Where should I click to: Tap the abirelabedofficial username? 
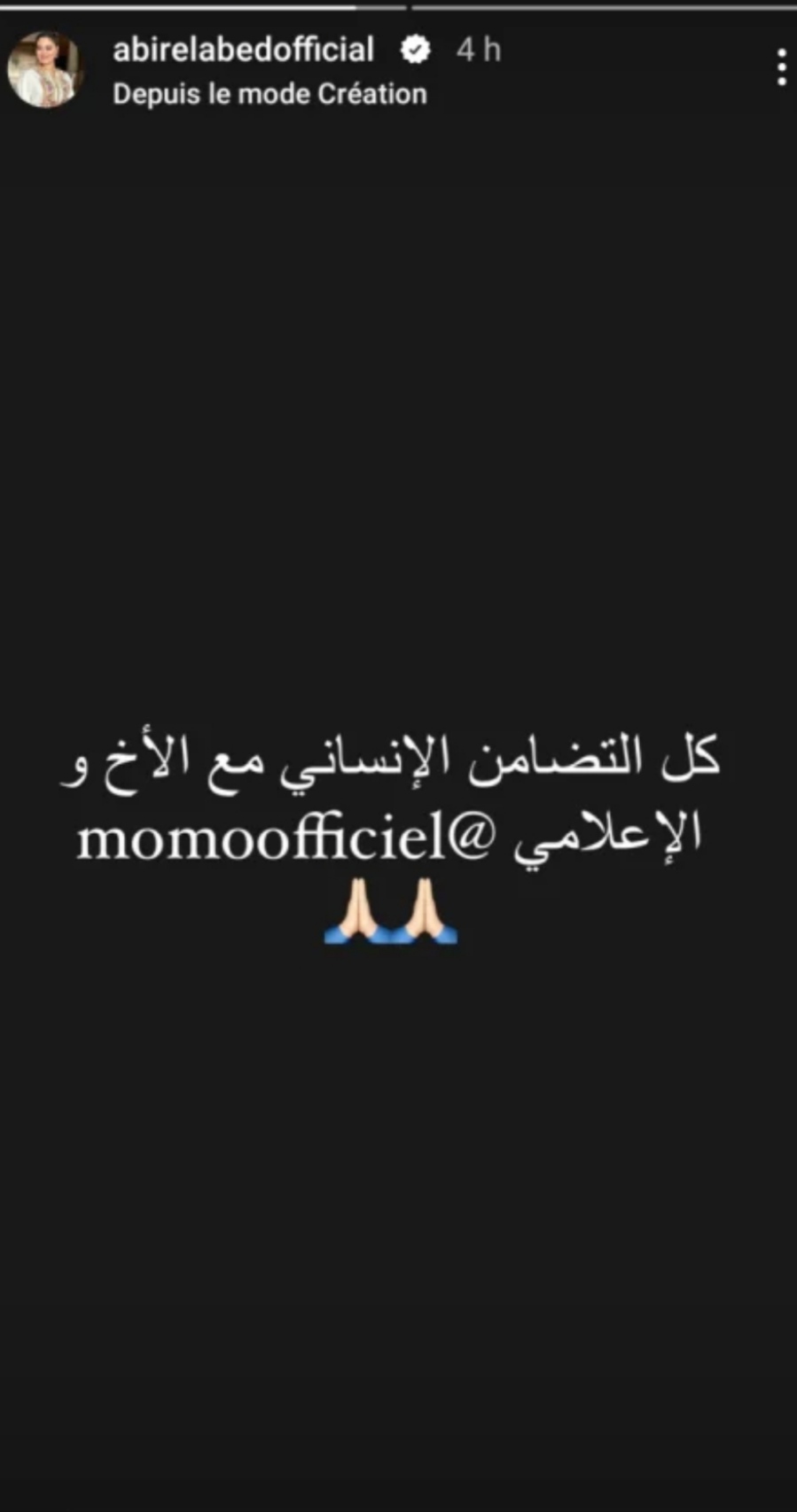243,50
